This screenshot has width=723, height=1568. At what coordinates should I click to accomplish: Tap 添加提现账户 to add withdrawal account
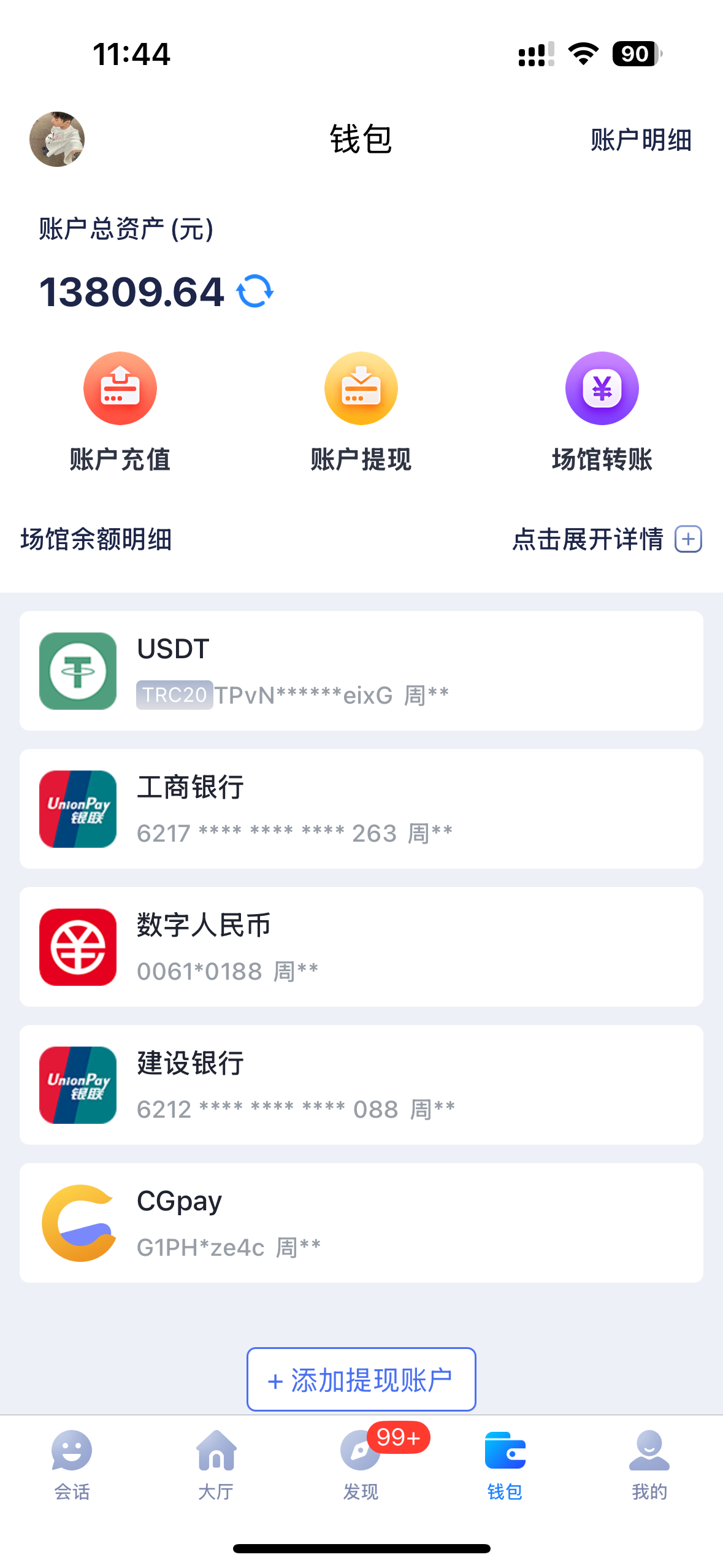pyautogui.click(x=361, y=1380)
